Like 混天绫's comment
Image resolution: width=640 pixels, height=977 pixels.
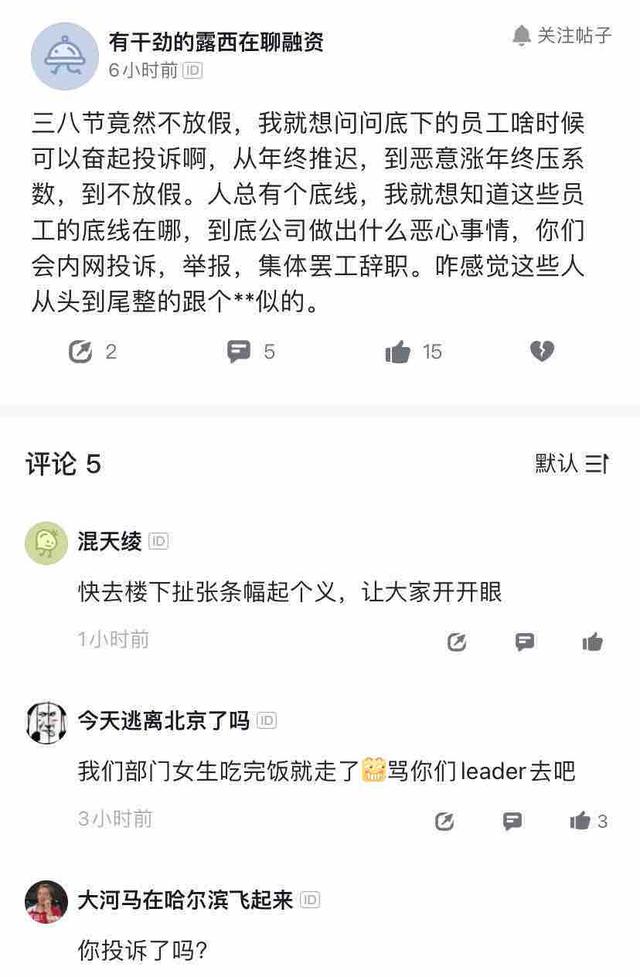592,642
